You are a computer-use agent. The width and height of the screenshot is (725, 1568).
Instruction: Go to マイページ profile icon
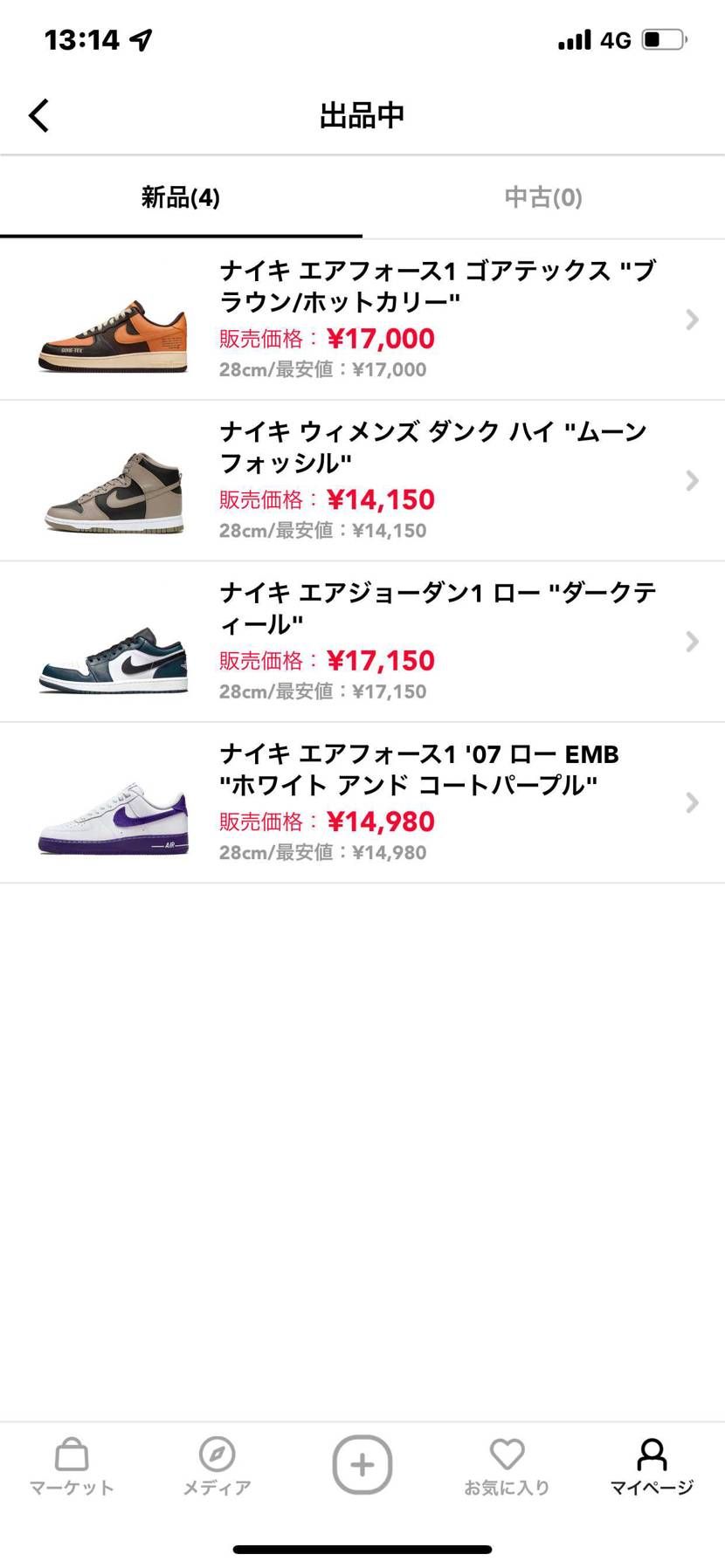pos(652,1465)
